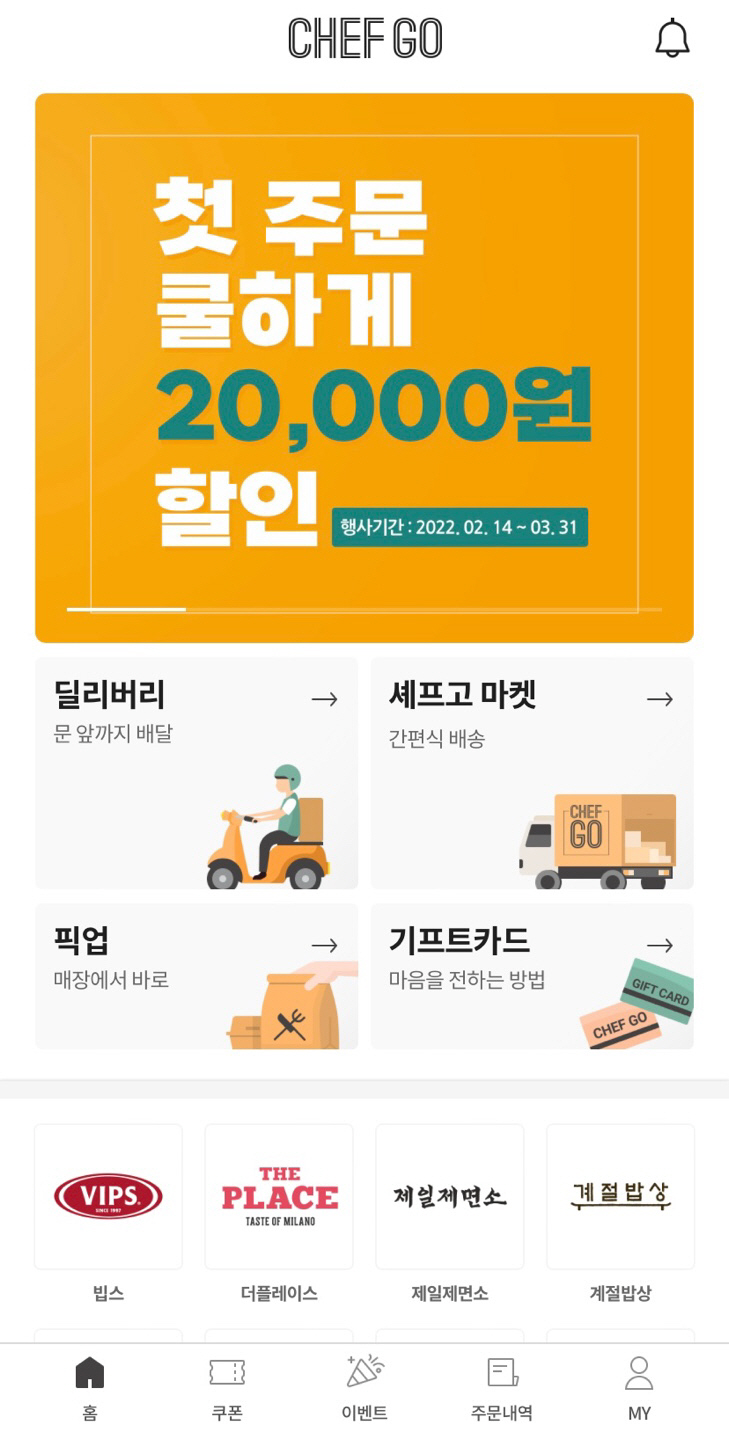Screen dimensions: 729x1440
Task: Select the 제일제면소 brand tile
Action: [x=450, y=1197]
